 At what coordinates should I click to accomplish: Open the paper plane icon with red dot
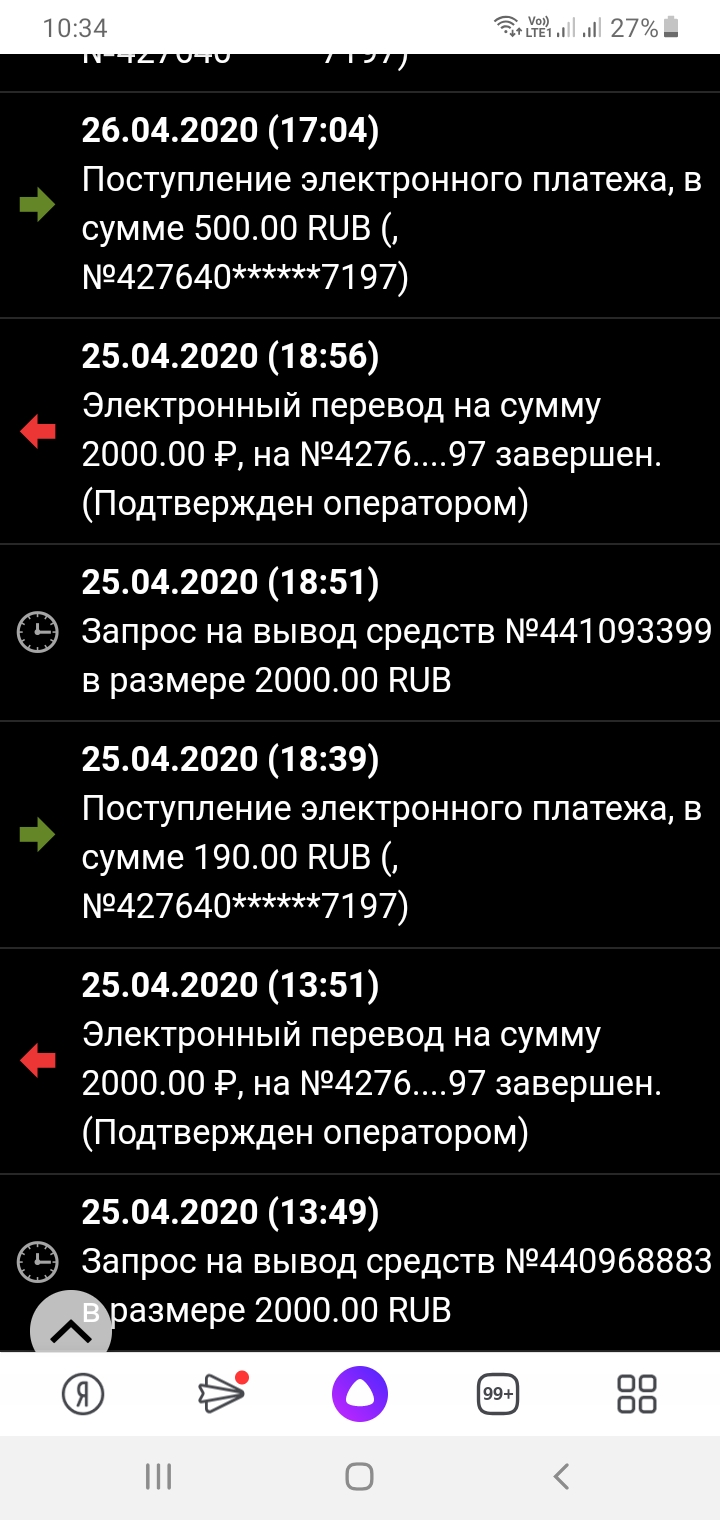222,1393
